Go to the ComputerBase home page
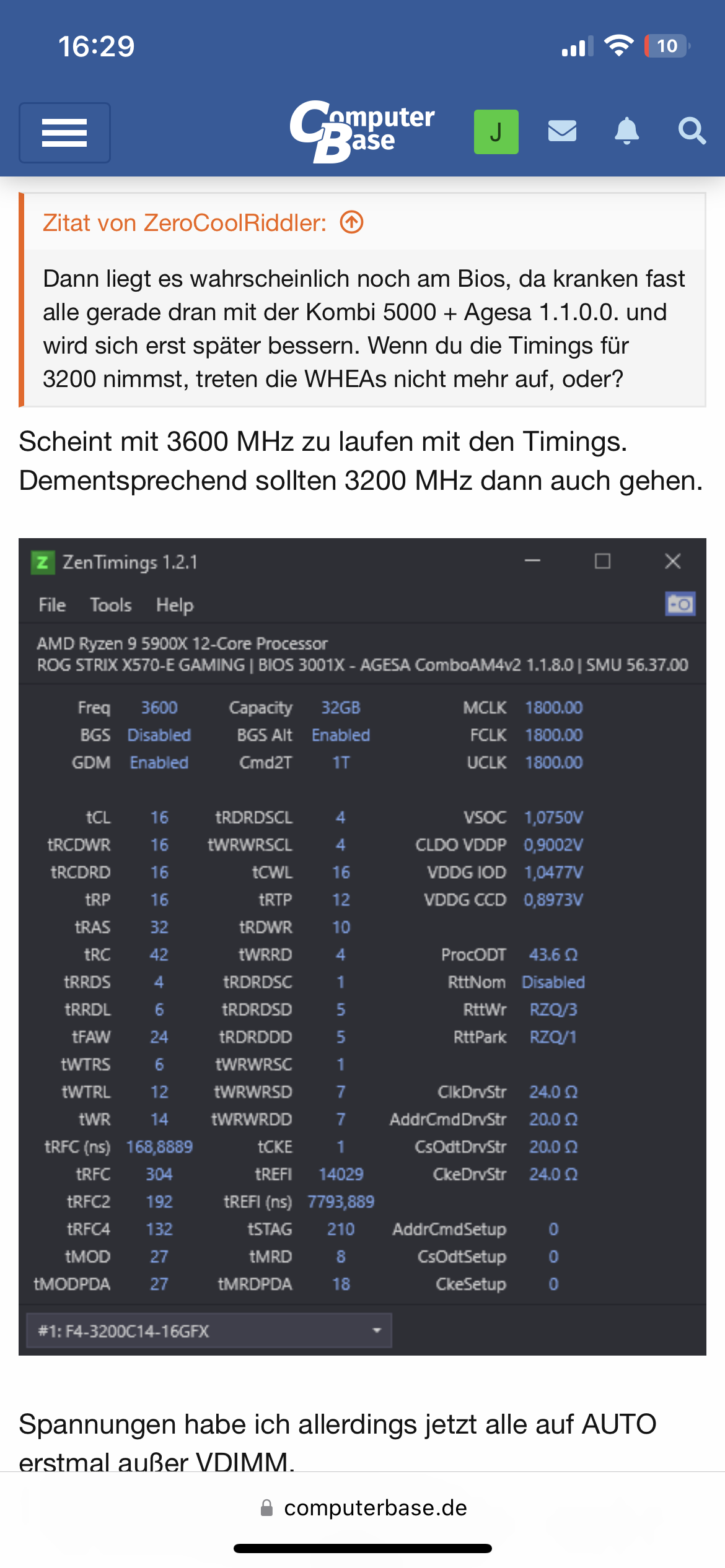This screenshot has width=725, height=1568. point(362,131)
